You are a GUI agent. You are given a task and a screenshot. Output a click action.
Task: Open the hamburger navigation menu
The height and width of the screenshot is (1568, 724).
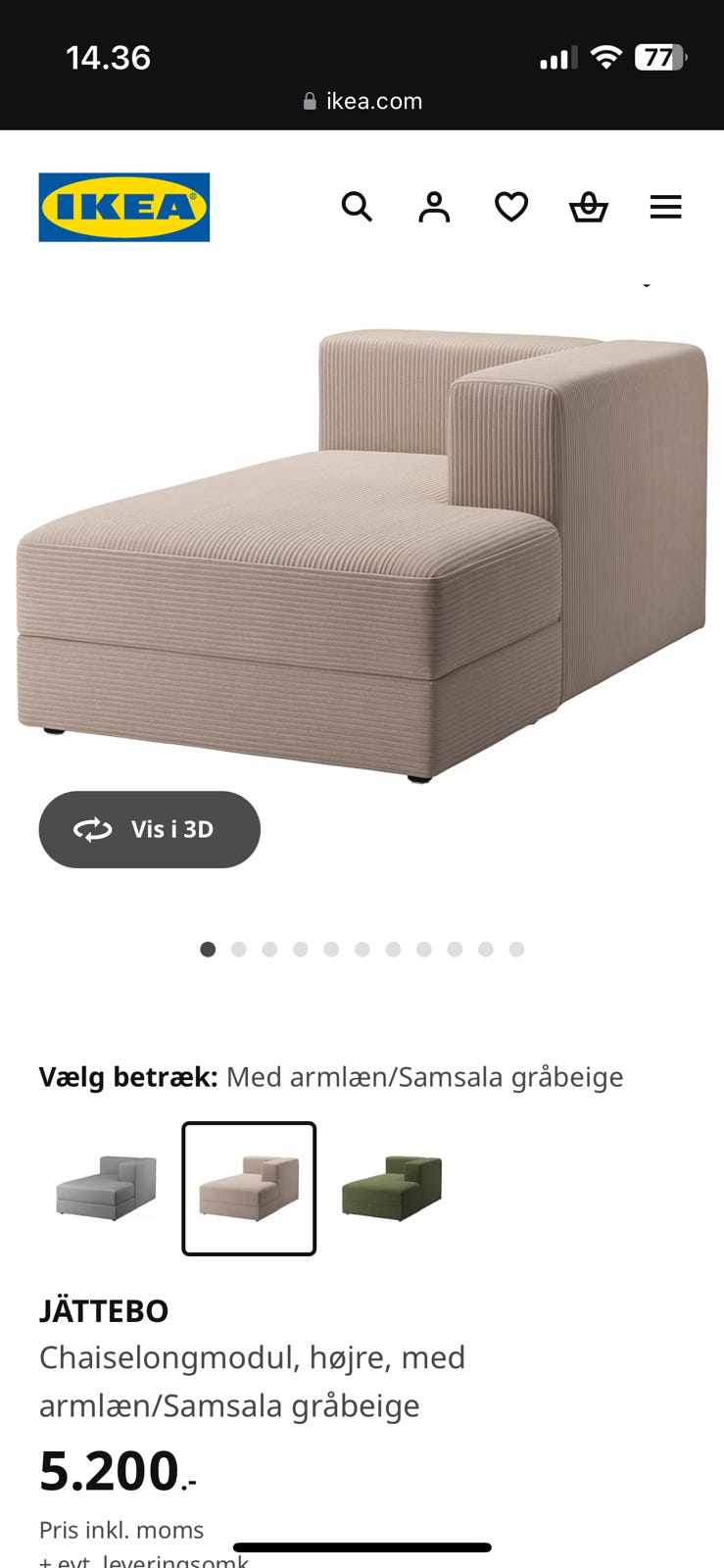665,207
